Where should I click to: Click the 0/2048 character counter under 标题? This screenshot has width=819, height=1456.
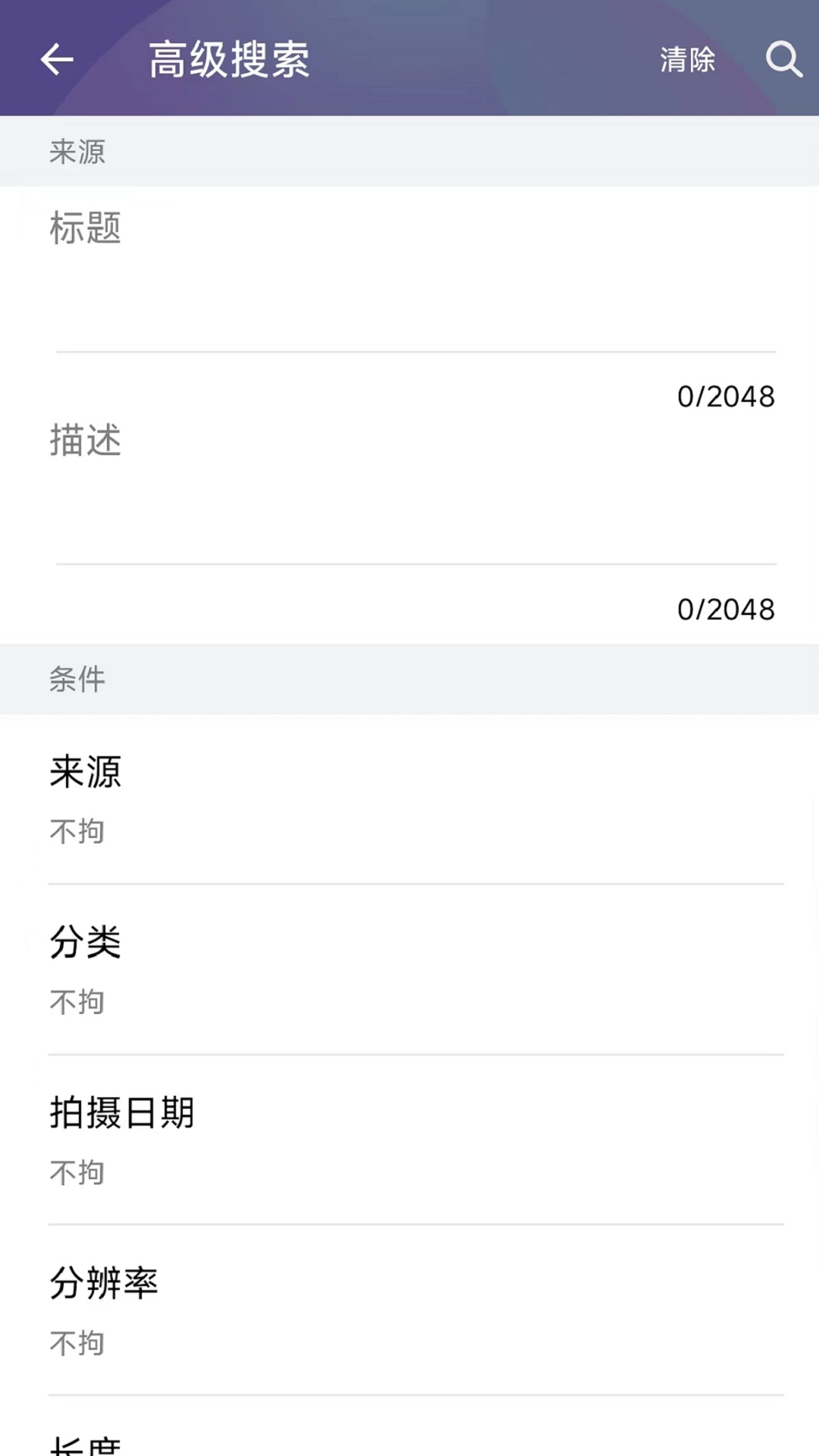724,396
